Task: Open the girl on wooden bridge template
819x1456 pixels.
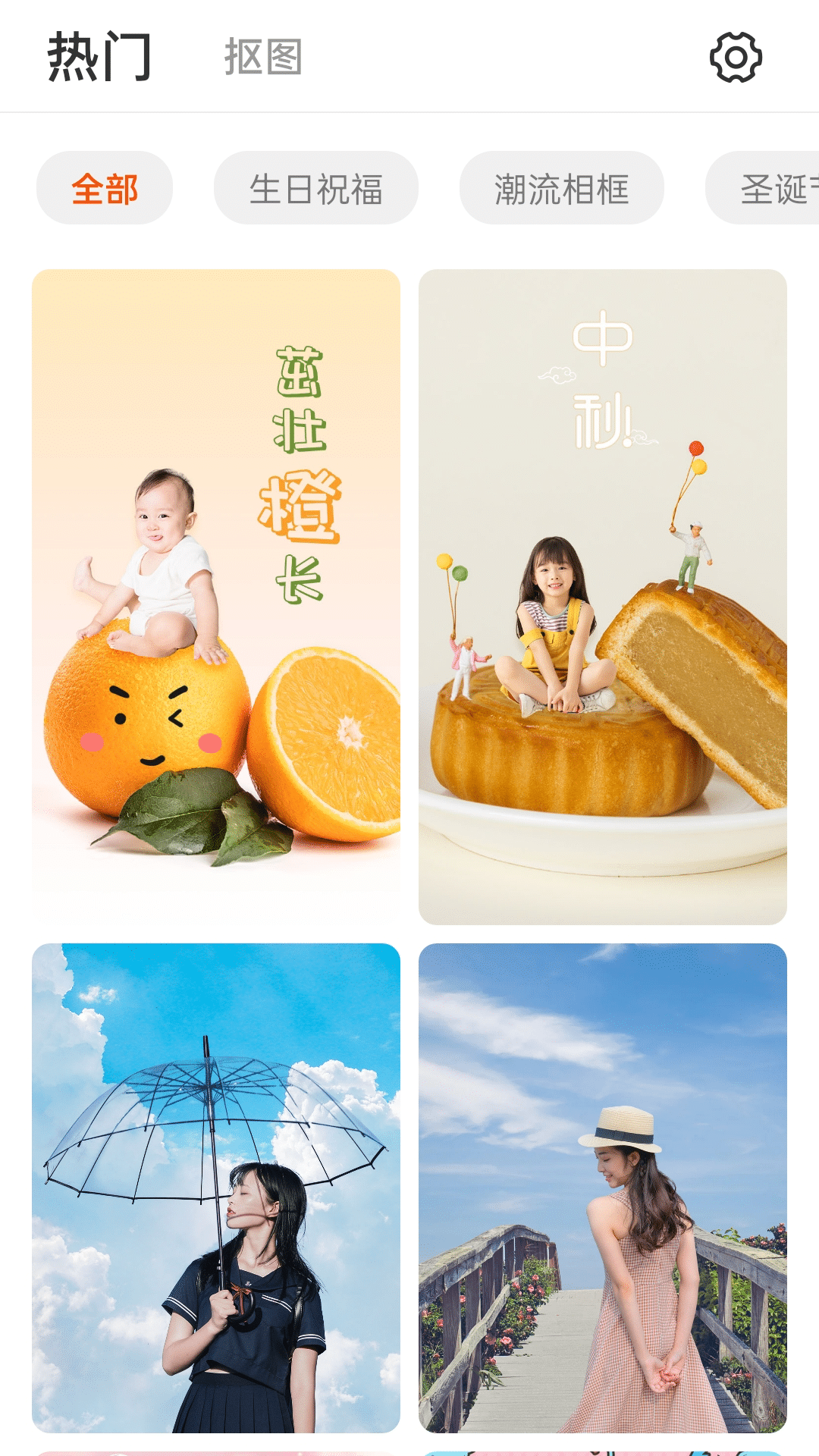Action: point(602,1188)
